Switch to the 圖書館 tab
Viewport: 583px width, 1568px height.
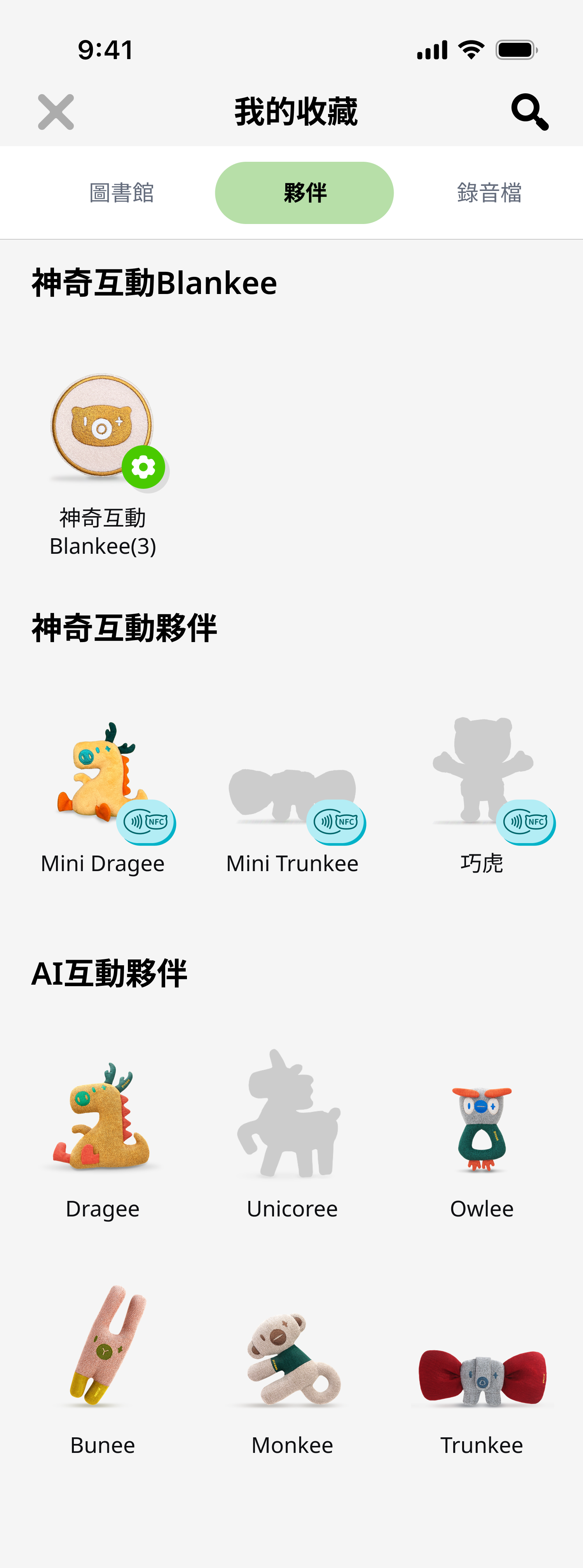click(x=122, y=193)
